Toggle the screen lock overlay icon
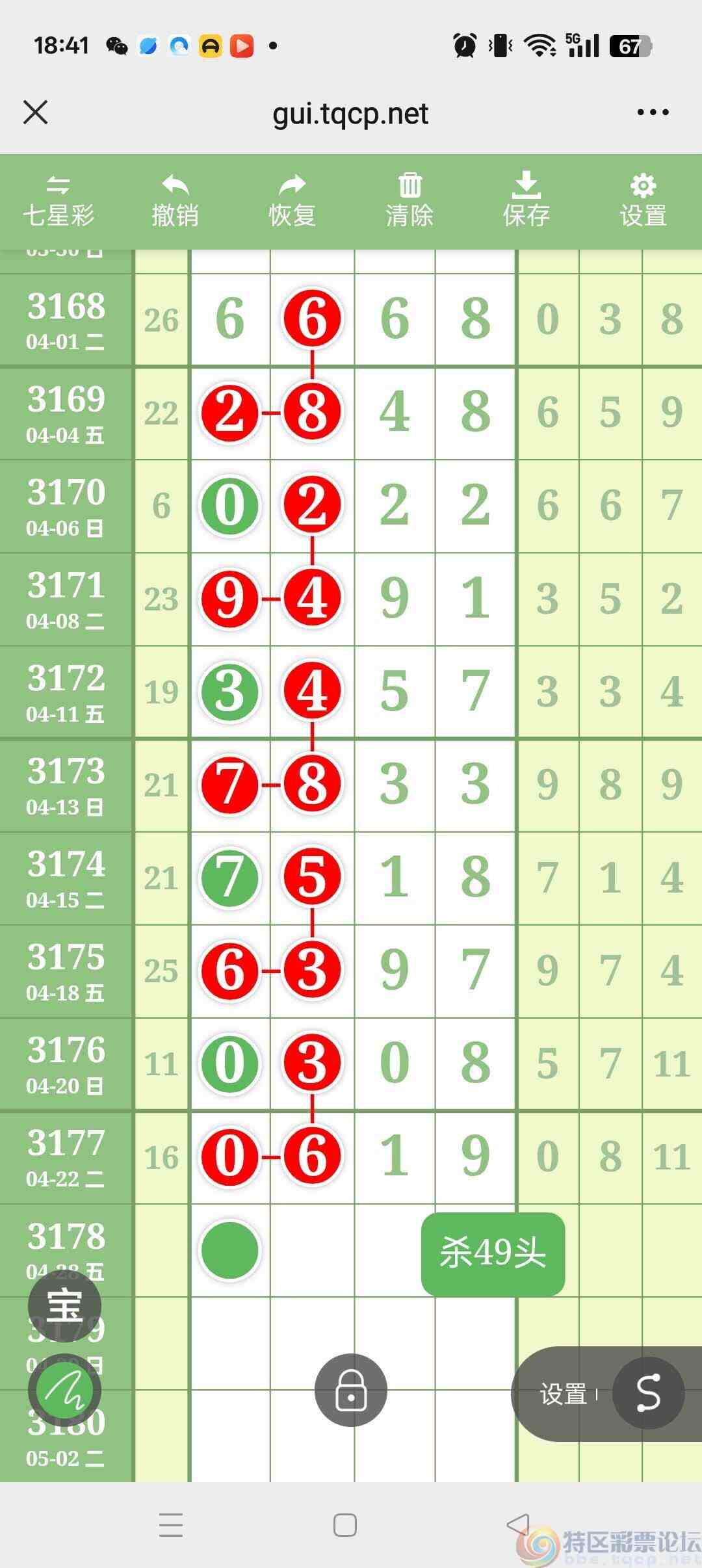Screen dimensions: 702x1568 (x=350, y=1389)
